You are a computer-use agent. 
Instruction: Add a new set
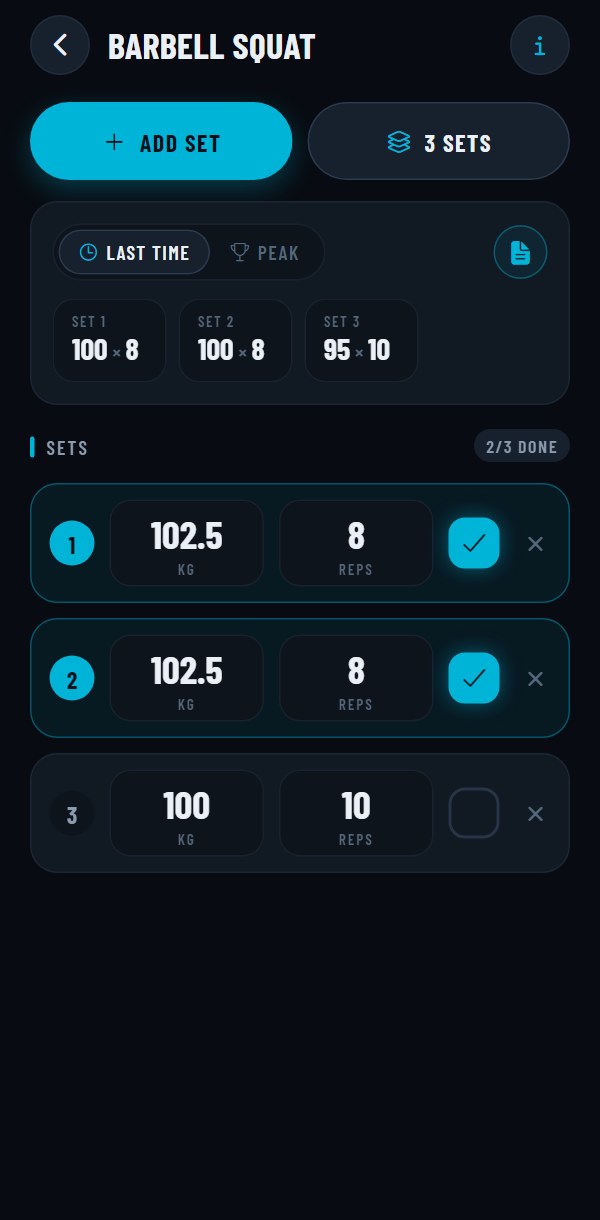point(161,141)
